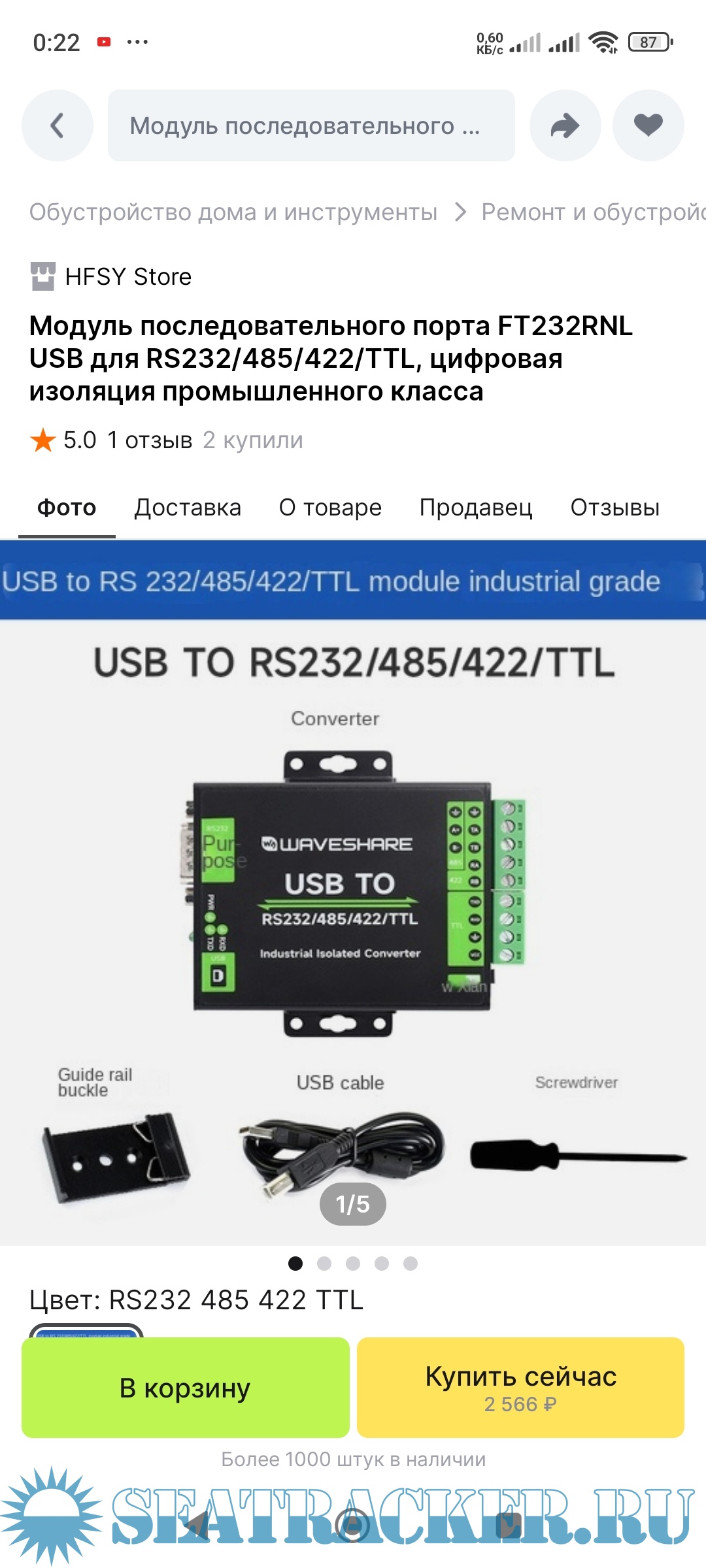Screen dimensions: 706x1568
Task: Tap the search field with product title
Action: point(311,125)
